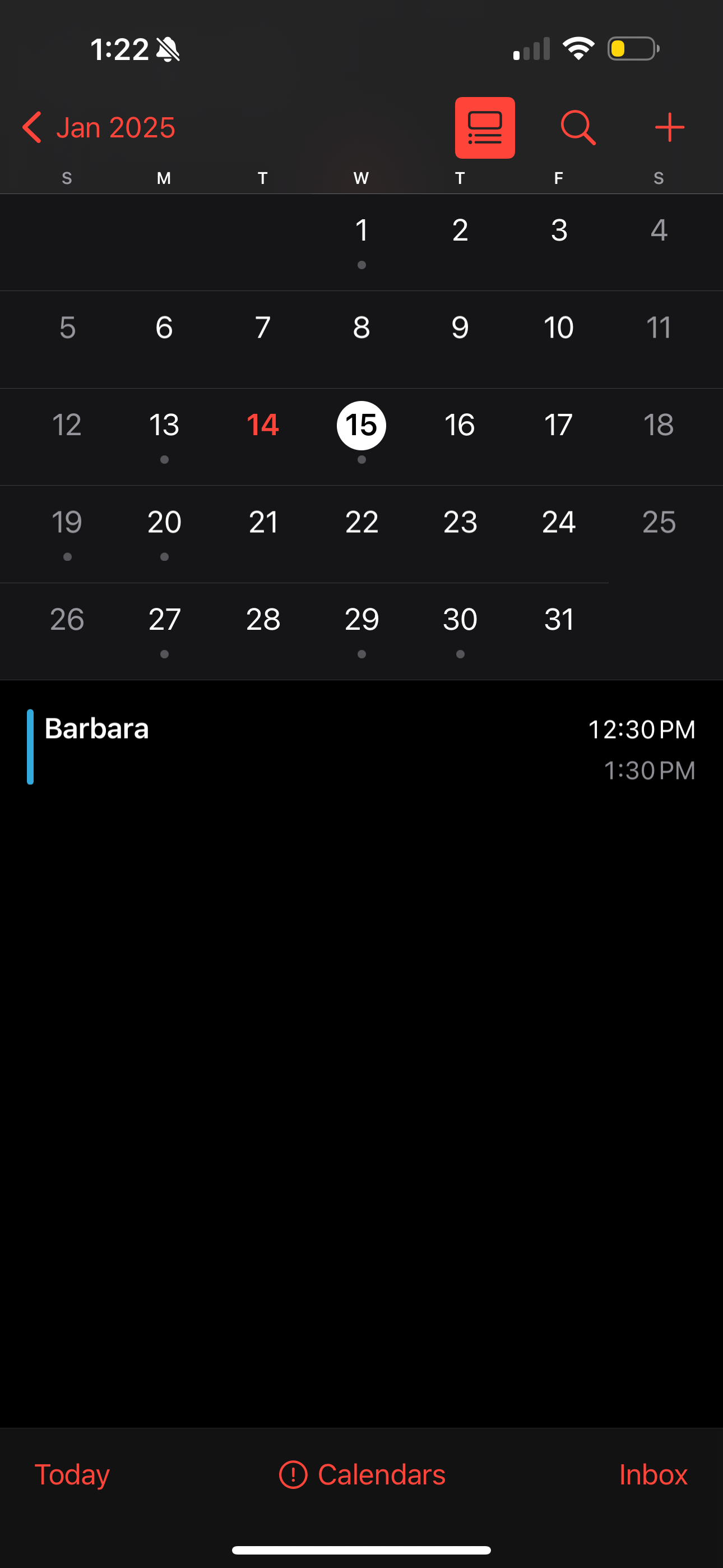
Task: Open calendar search
Action: click(577, 128)
